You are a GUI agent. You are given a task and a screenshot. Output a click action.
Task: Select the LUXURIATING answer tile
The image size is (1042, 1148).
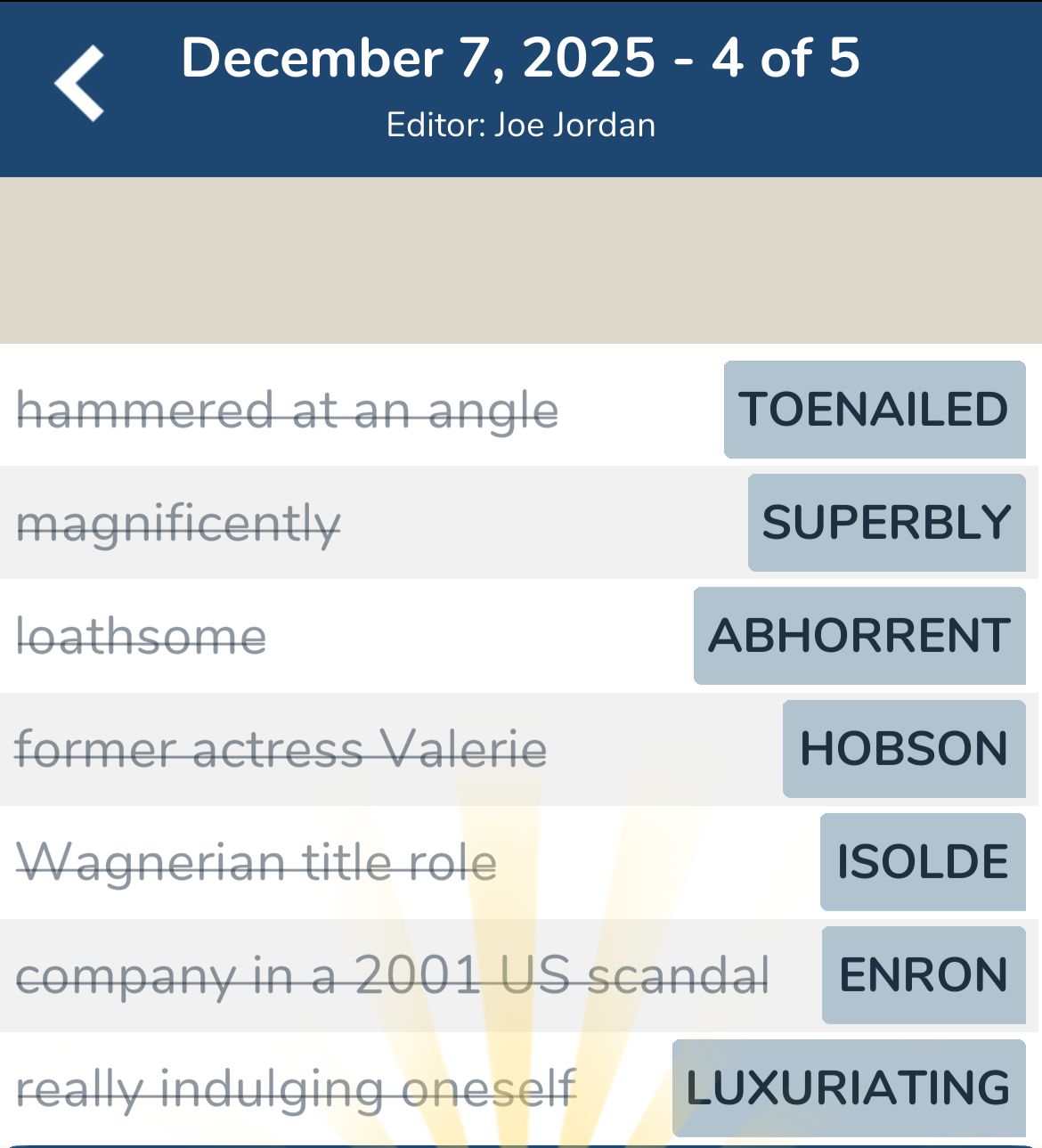click(x=847, y=1087)
